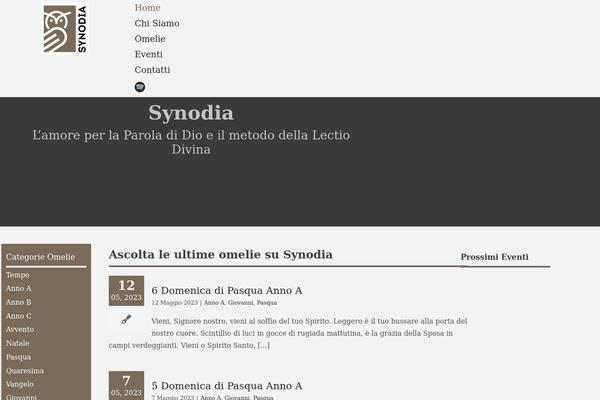
Task: Open the Home menu link
Action: point(147,8)
